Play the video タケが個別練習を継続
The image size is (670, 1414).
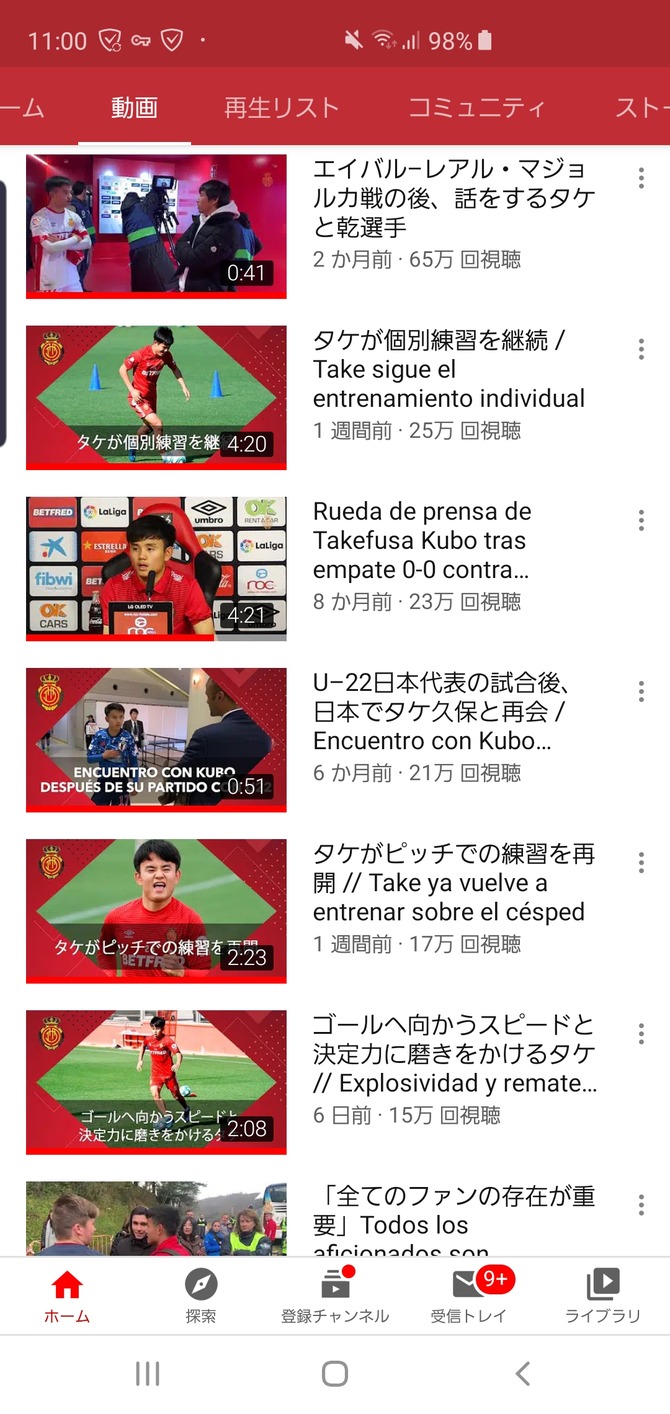pyautogui.click(x=156, y=398)
